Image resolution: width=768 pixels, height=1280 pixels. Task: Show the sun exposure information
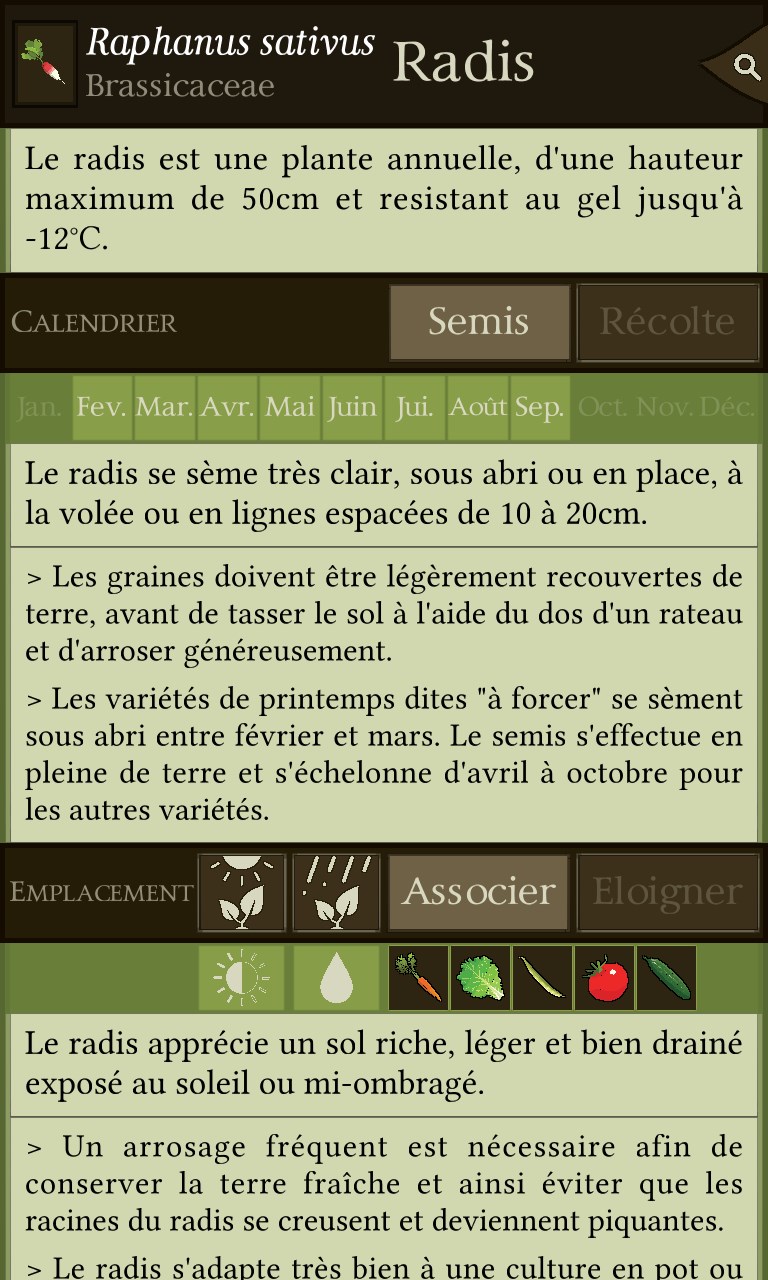click(242, 891)
